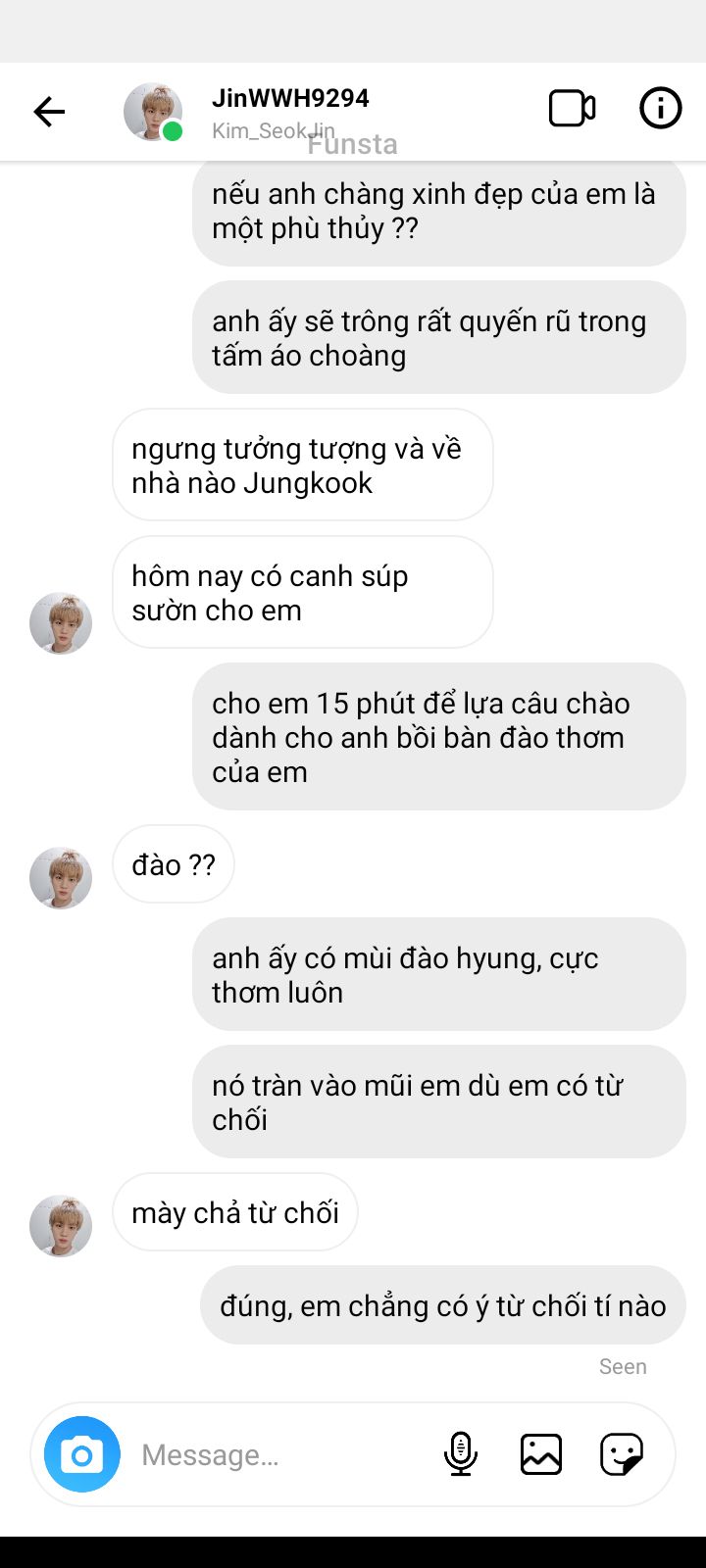The width and height of the screenshot is (706, 1568).
Task: Pick an image from gallery
Action: click(x=541, y=1454)
